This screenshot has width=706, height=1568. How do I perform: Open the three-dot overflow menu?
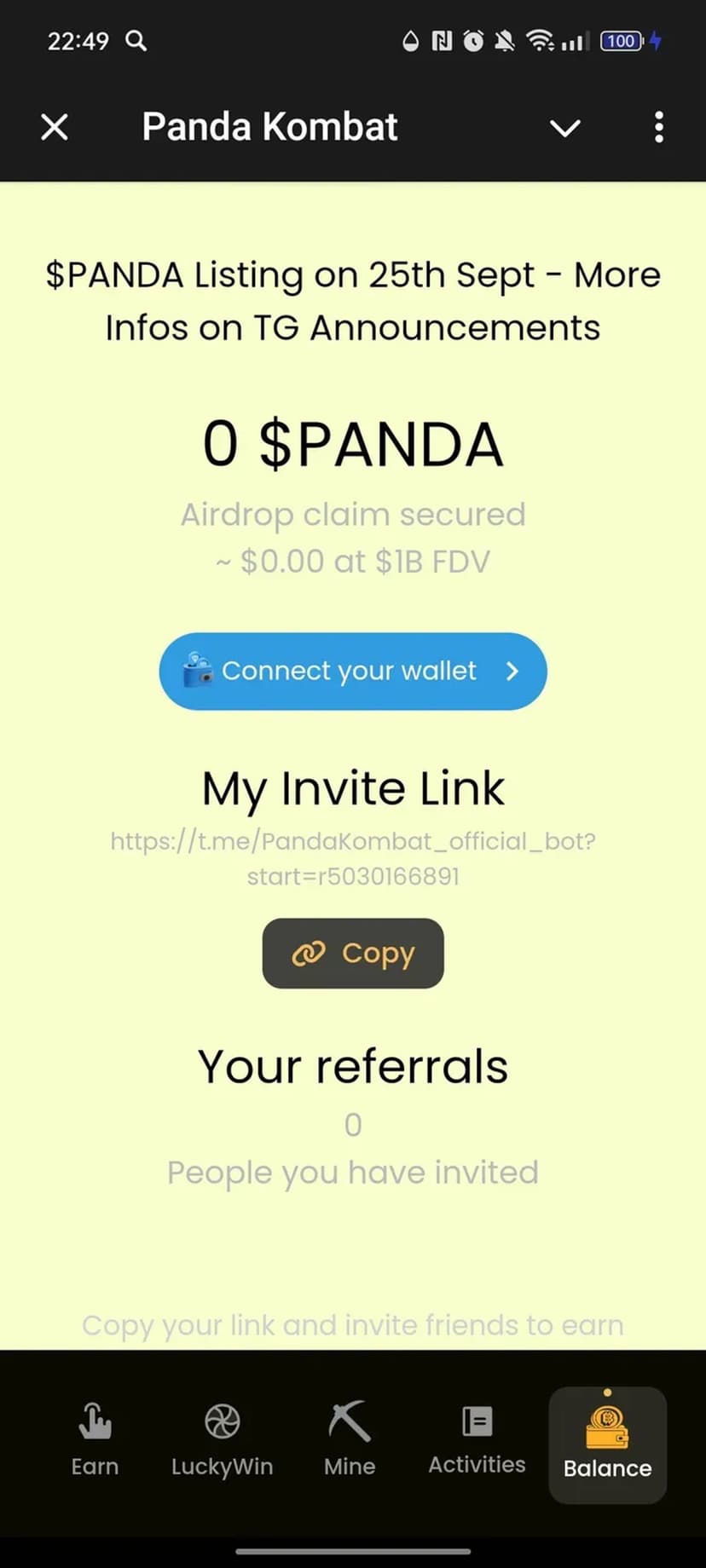point(658,127)
